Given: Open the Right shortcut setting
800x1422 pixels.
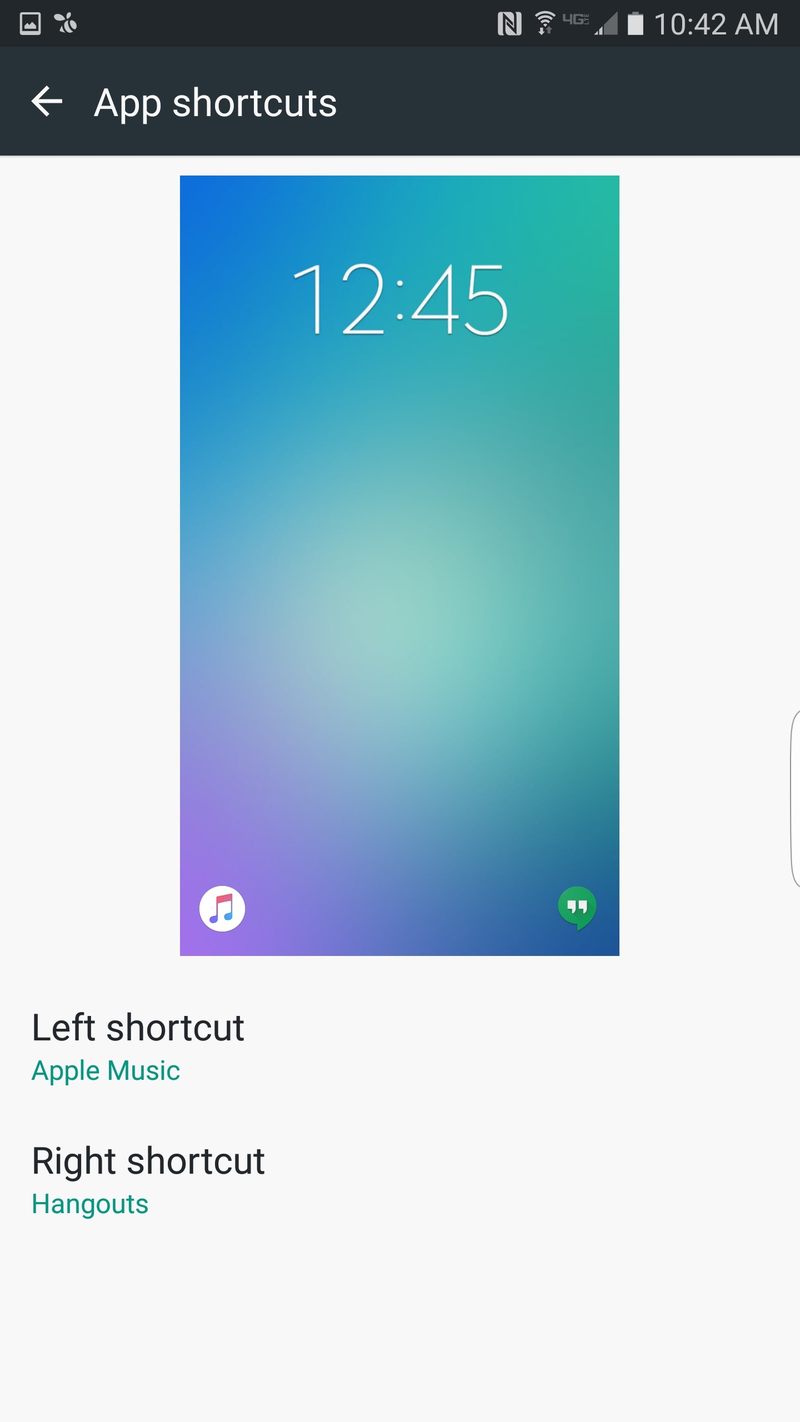Looking at the screenshot, I should point(148,1180).
